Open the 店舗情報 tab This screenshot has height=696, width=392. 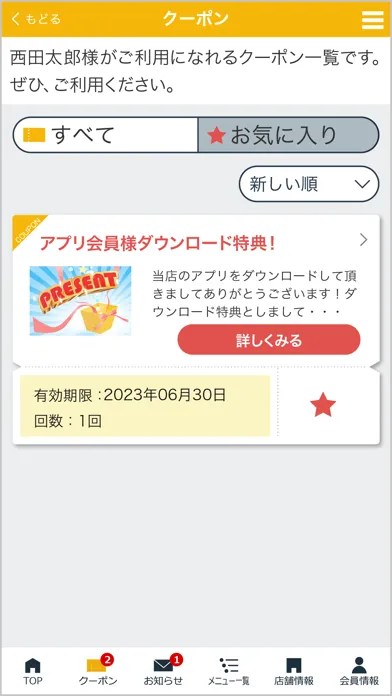(x=294, y=671)
